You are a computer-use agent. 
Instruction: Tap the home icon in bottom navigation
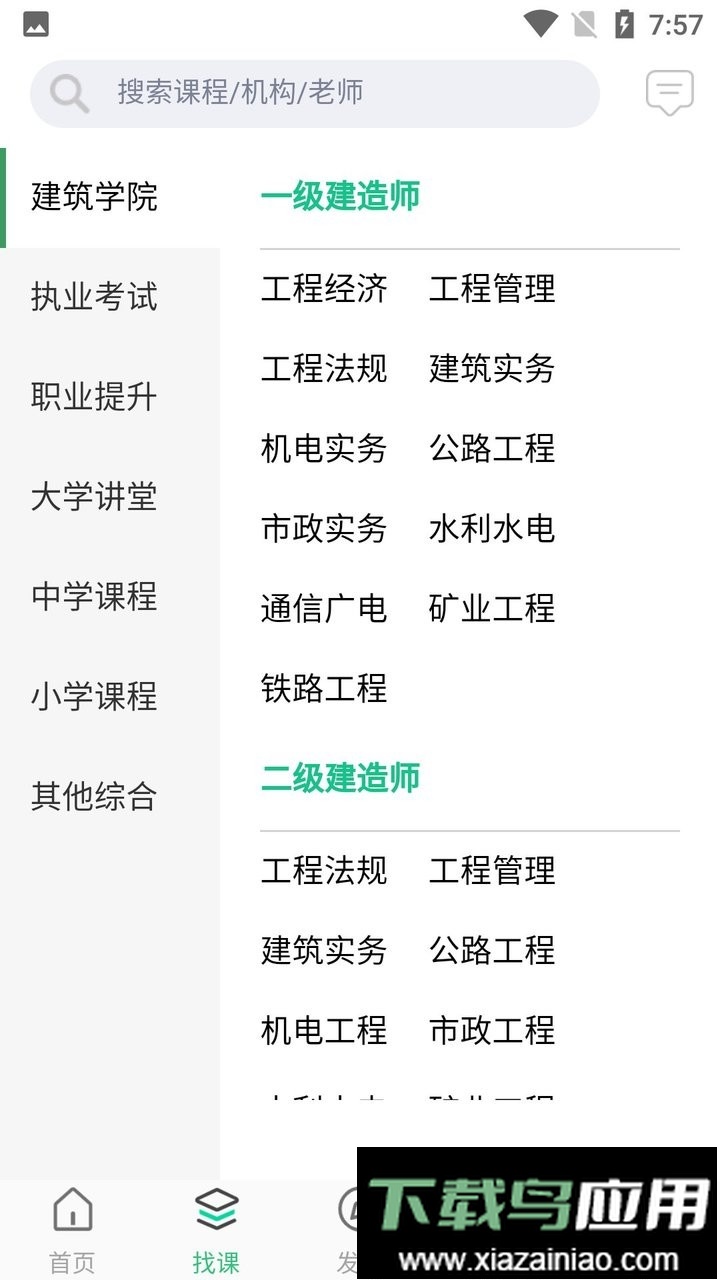click(x=72, y=1210)
